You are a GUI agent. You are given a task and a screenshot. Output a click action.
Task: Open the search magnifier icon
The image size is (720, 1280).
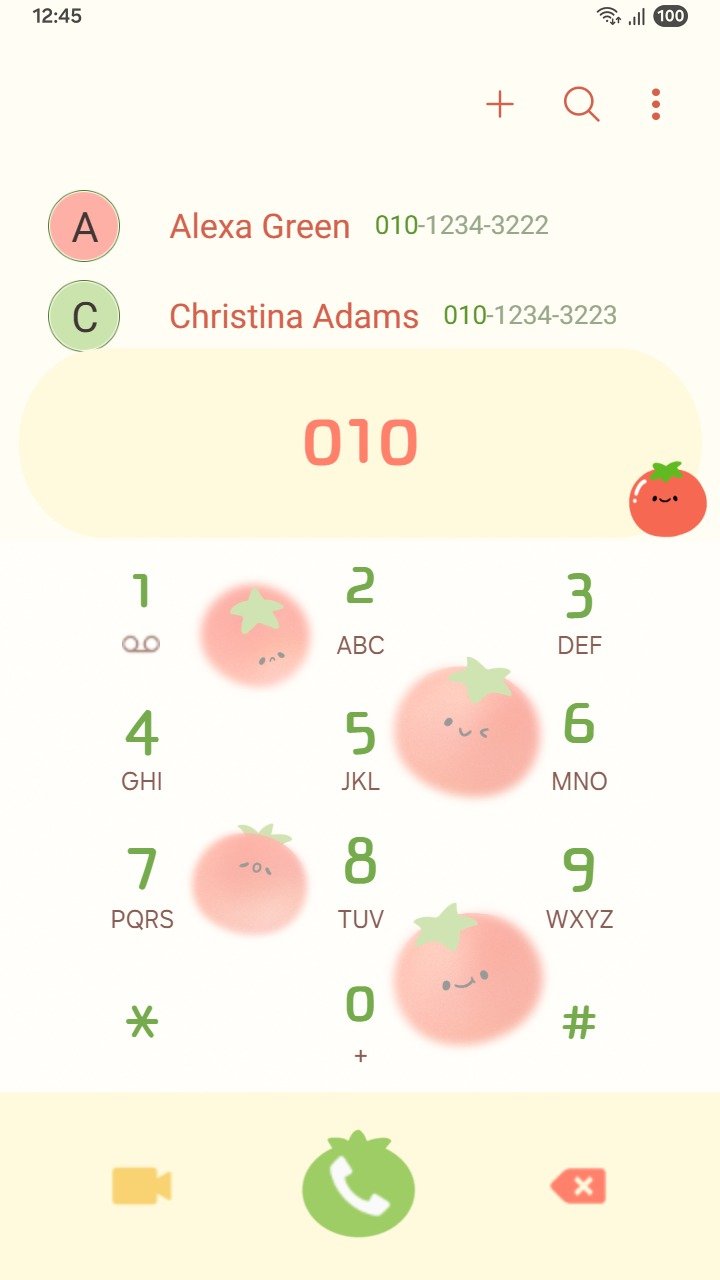click(x=581, y=104)
